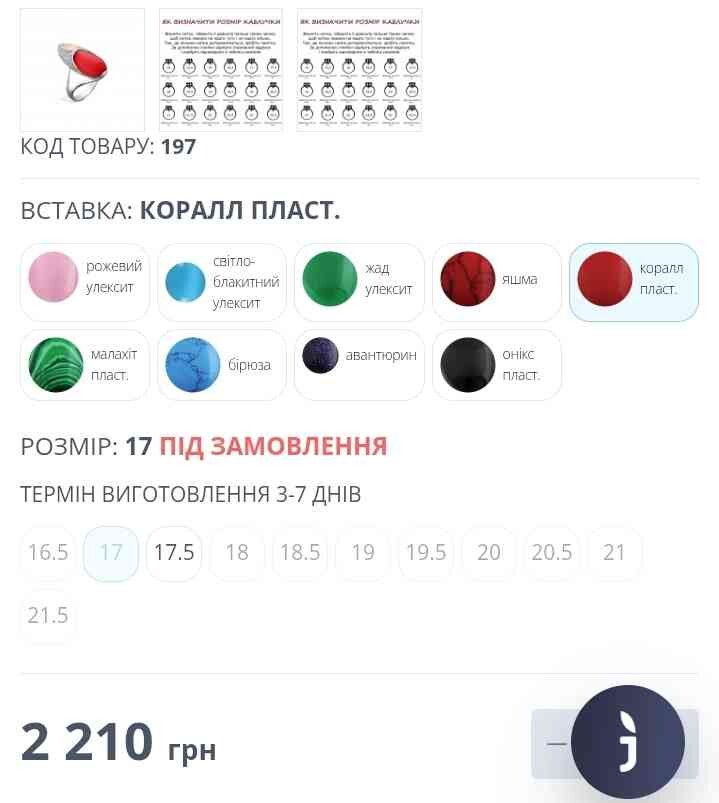Image resolution: width=719 pixels, height=803 pixels.
Task: Select ring size 21.5
Action: [48, 615]
